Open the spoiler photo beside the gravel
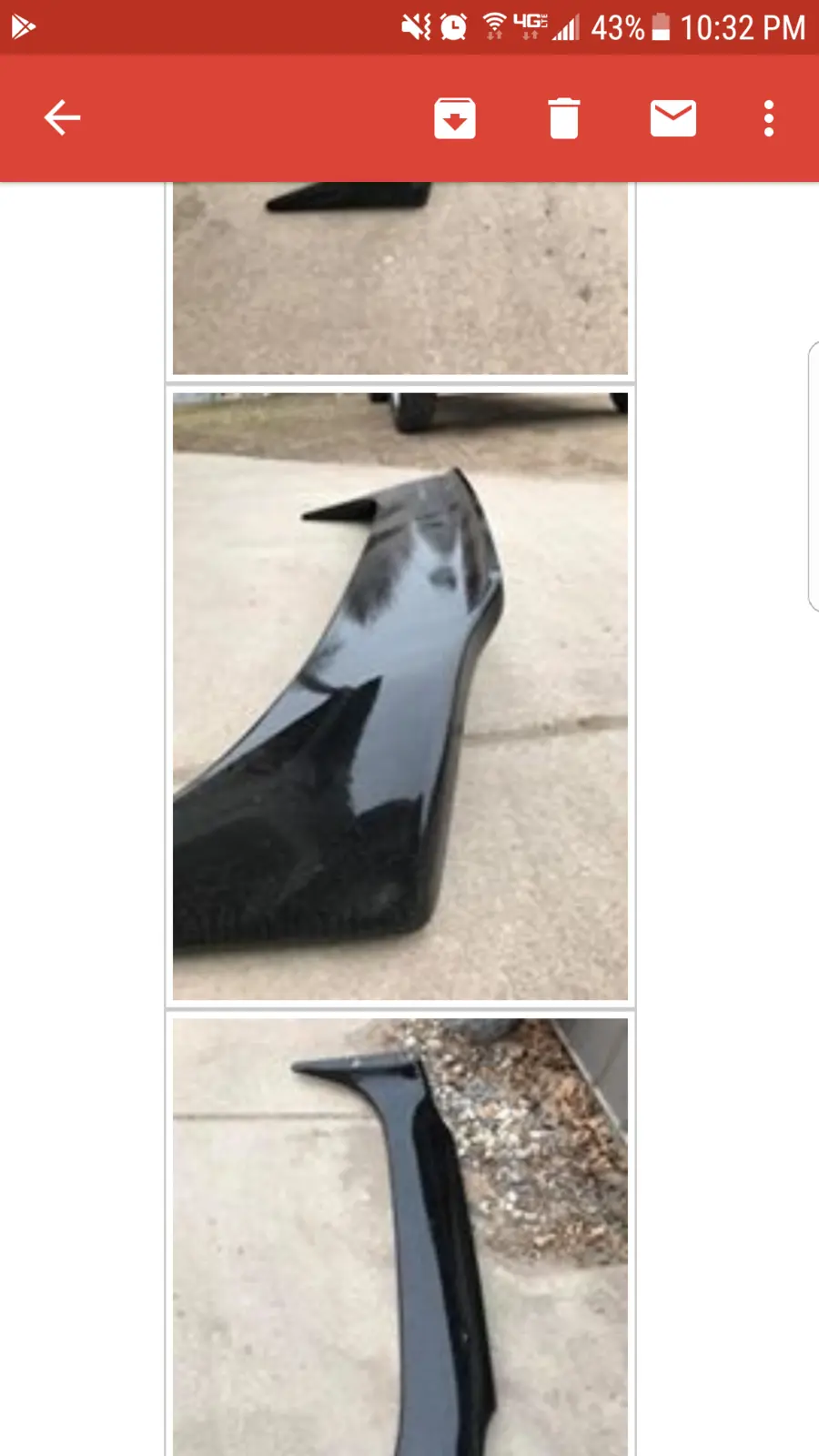This screenshot has height=1456, width=819. click(x=400, y=1237)
